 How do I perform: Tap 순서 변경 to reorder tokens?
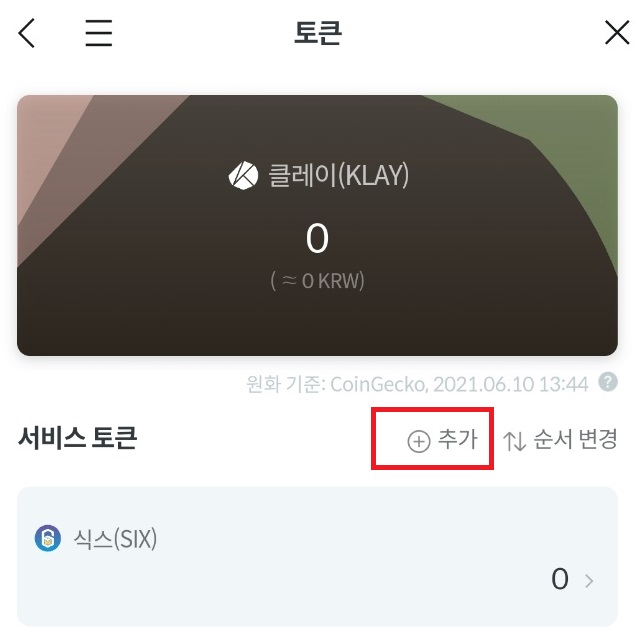click(560, 440)
